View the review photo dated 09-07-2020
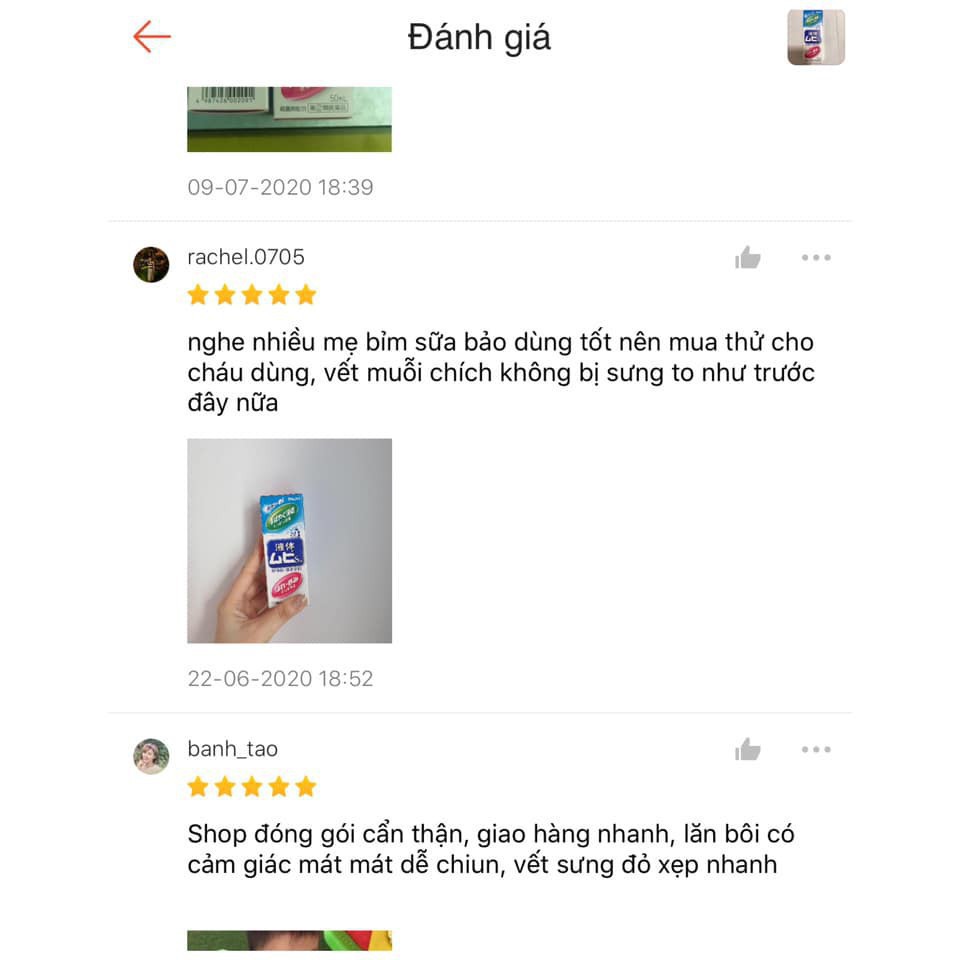The width and height of the screenshot is (960, 960). (x=289, y=119)
